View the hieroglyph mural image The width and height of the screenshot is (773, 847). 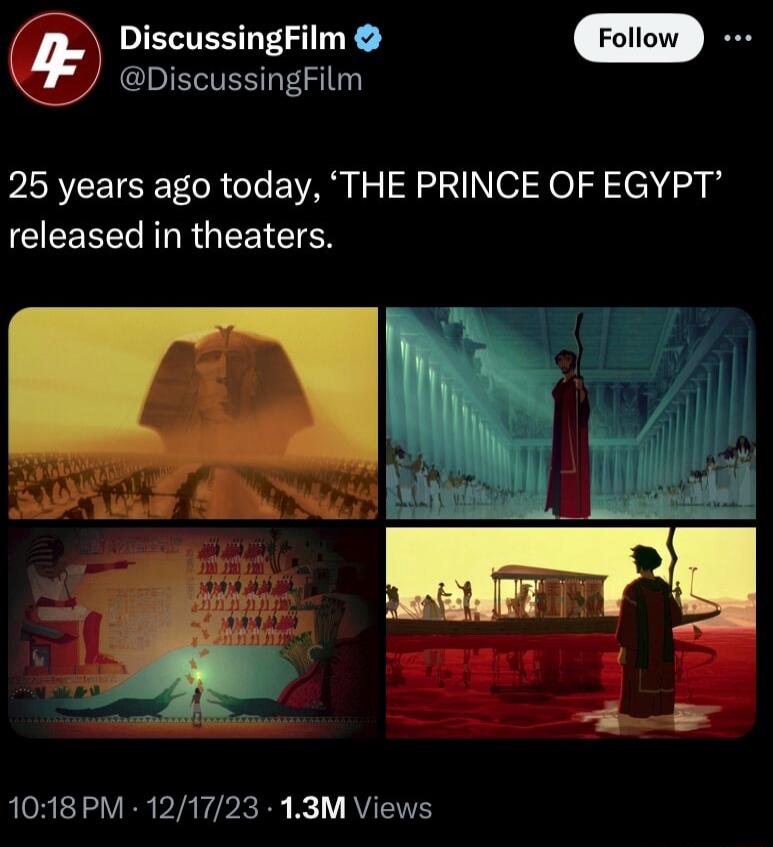tap(193, 632)
